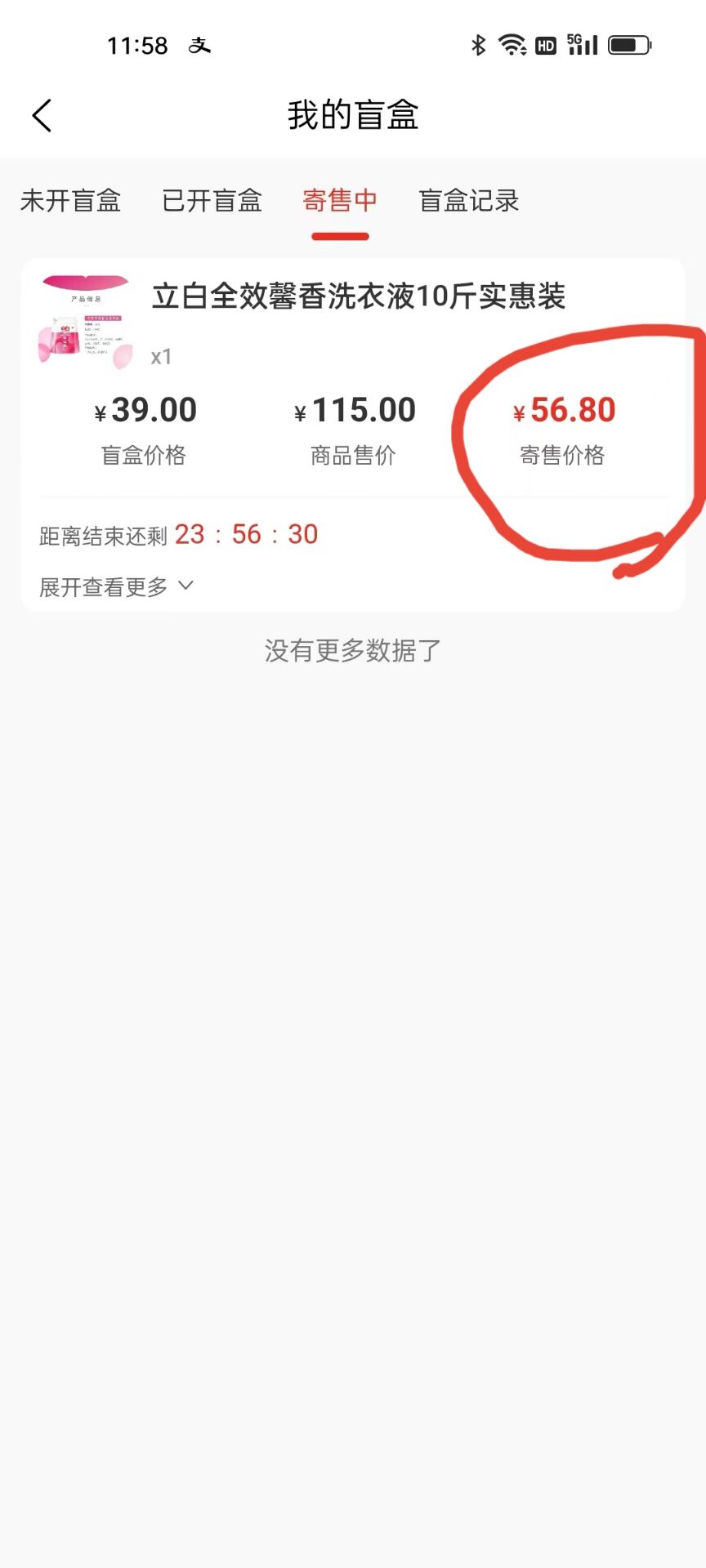Open the 已开盲盒 tab
The width and height of the screenshot is (706, 1568).
[212, 201]
